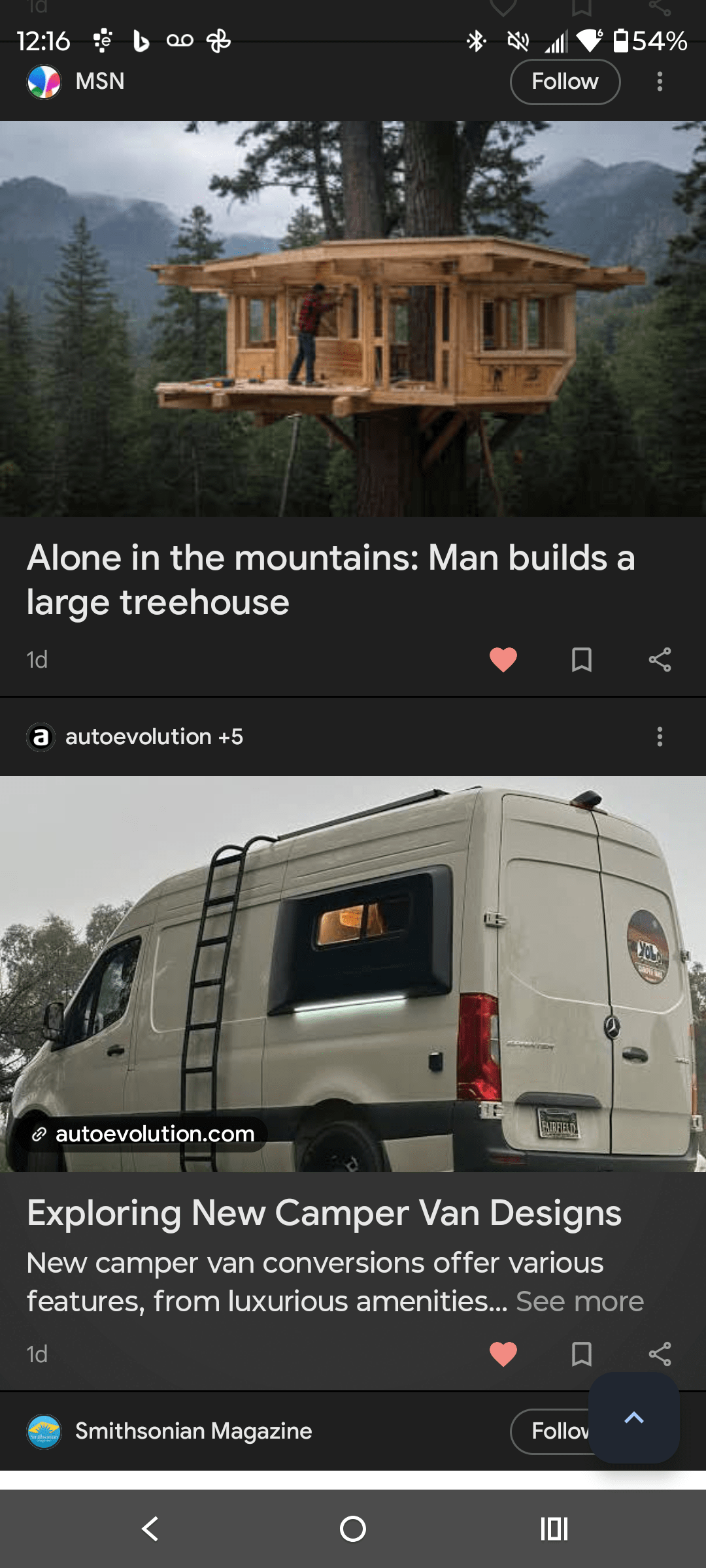Go back using the system back button
Viewport: 706px width, 1568px height.
point(150,1529)
